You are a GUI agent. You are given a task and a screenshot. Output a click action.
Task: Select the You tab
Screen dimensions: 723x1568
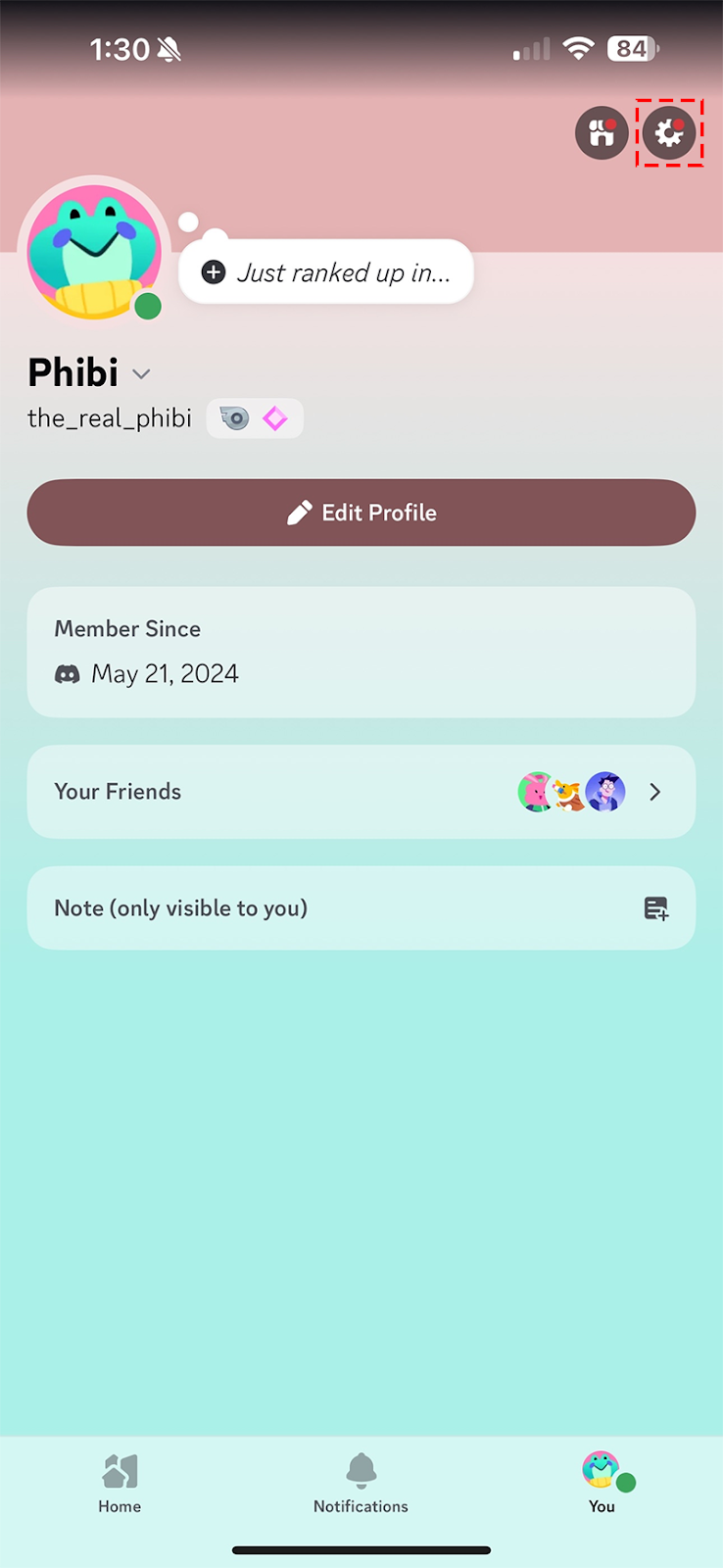click(602, 1484)
